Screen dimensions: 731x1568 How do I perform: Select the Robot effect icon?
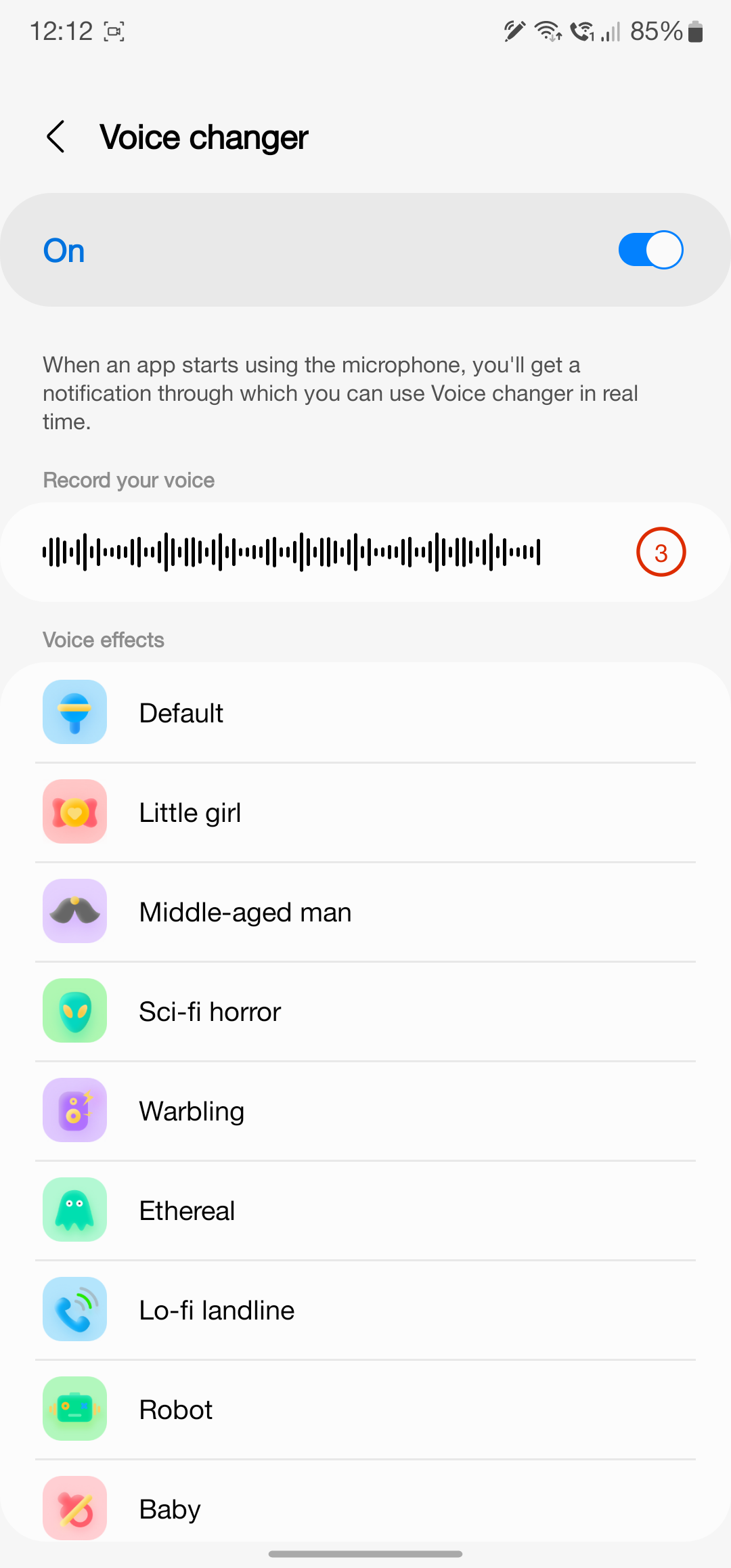[74, 1408]
